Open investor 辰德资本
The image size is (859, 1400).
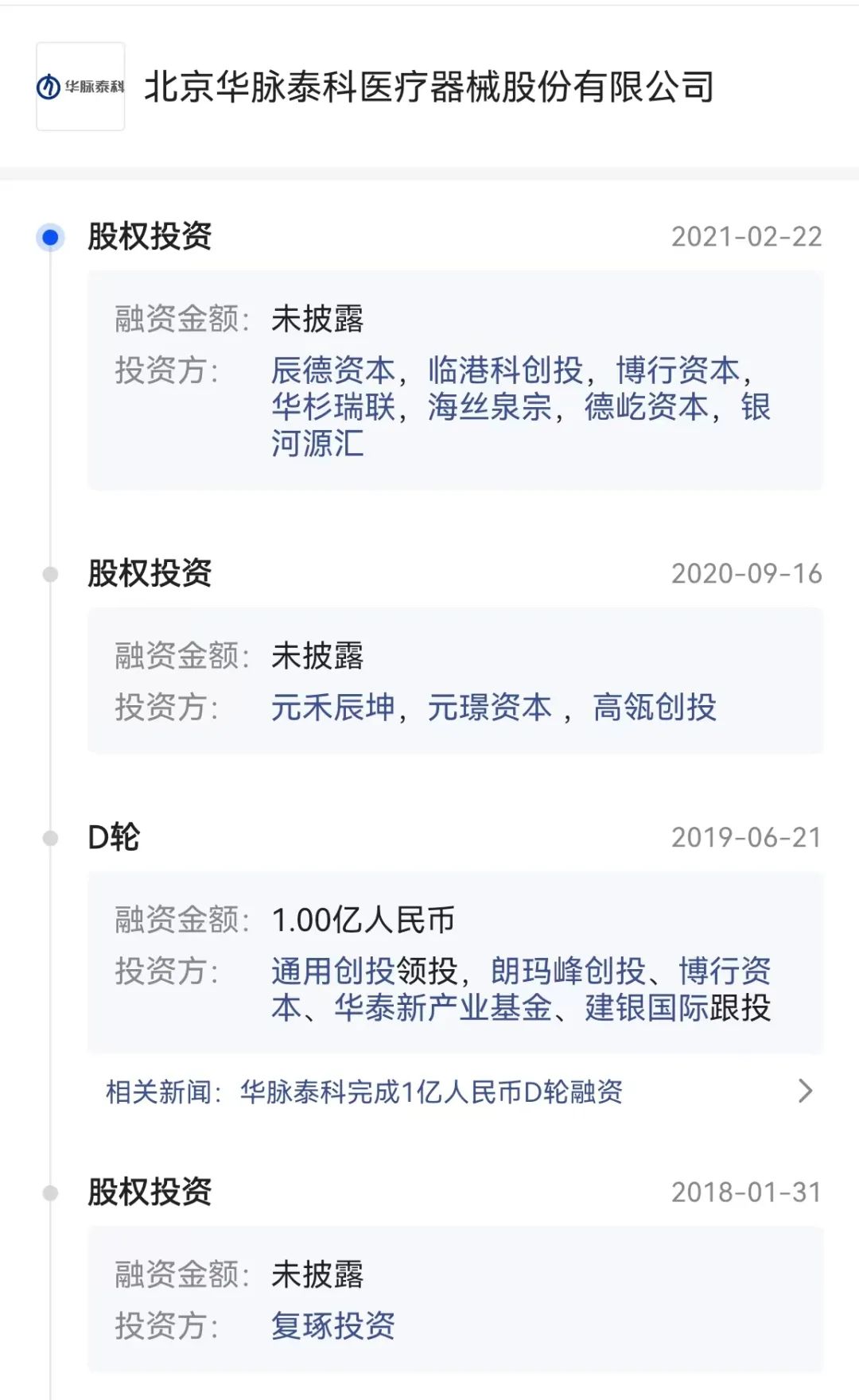coord(333,370)
